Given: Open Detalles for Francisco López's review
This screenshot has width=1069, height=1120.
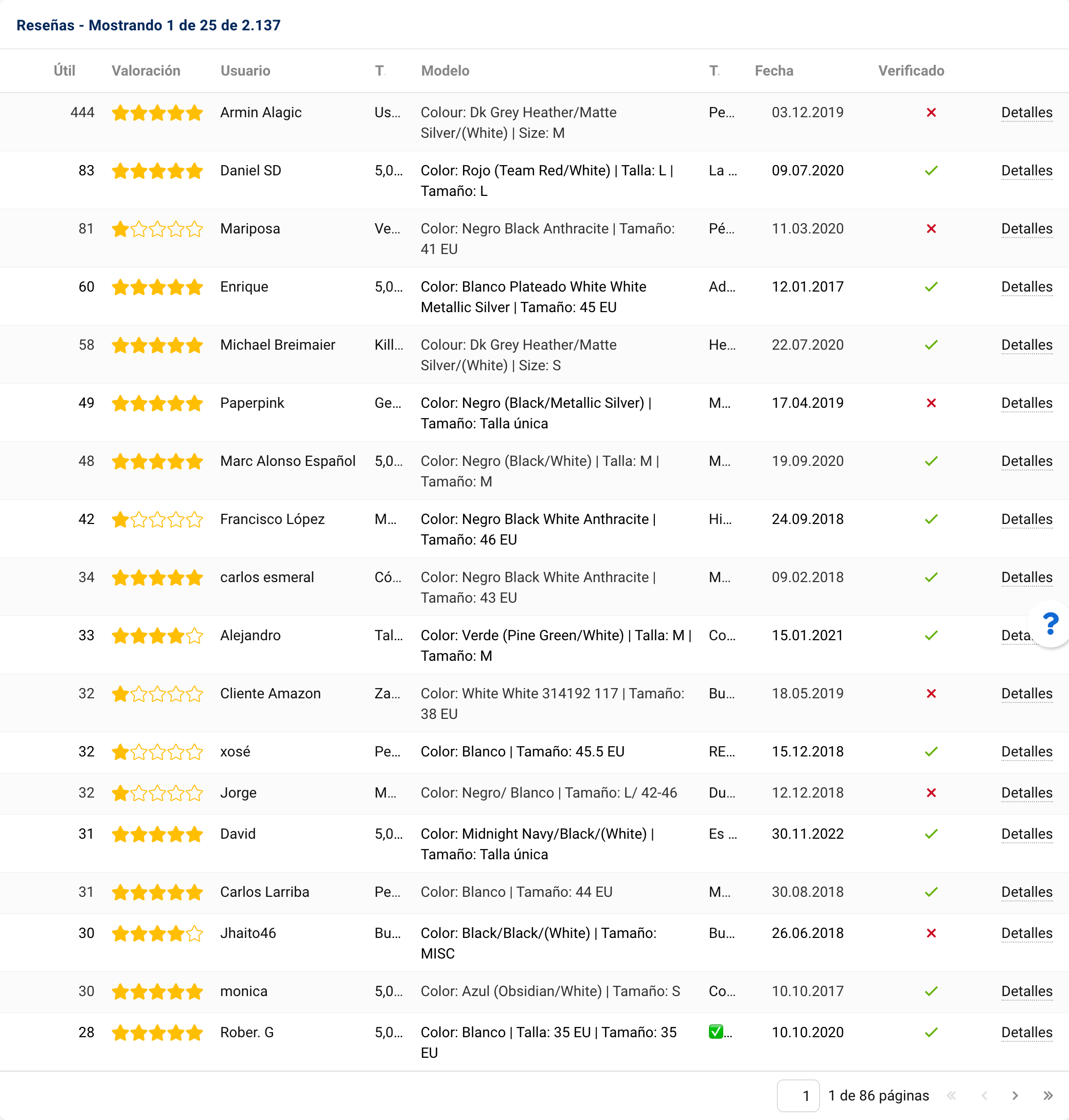Looking at the screenshot, I should [x=1026, y=519].
